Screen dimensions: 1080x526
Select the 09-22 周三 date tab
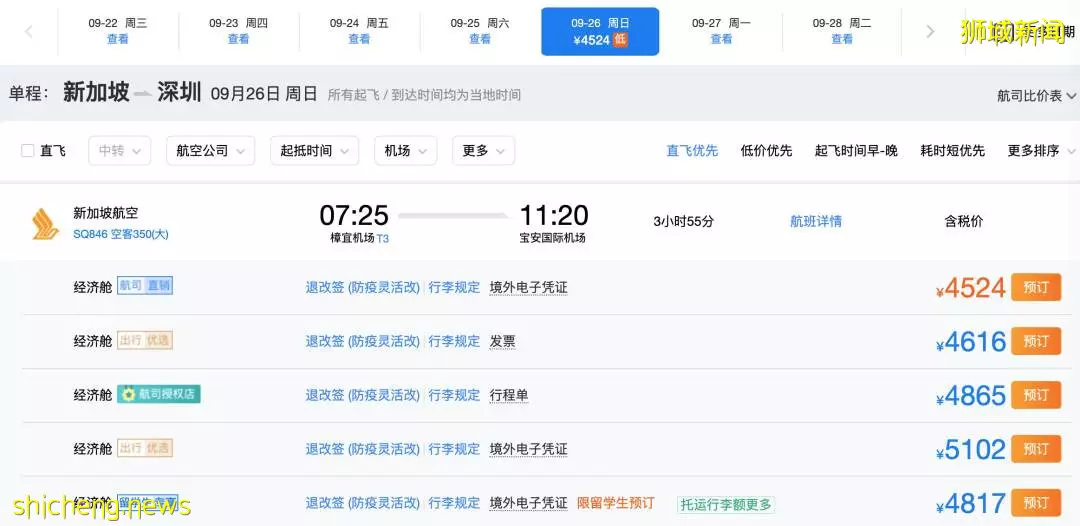pyautogui.click(x=118, y=31)
